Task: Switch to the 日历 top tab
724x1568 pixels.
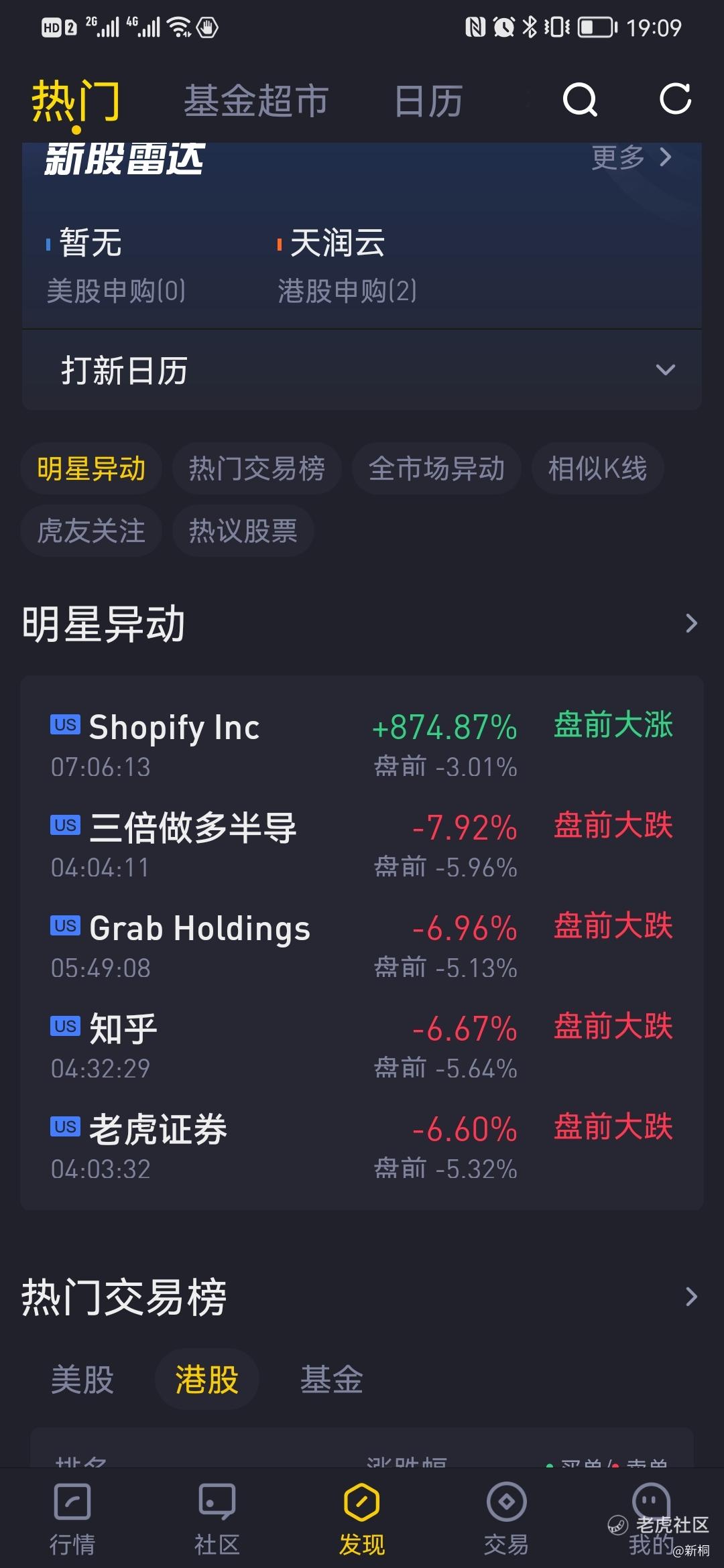Action: tap(428, 101)
